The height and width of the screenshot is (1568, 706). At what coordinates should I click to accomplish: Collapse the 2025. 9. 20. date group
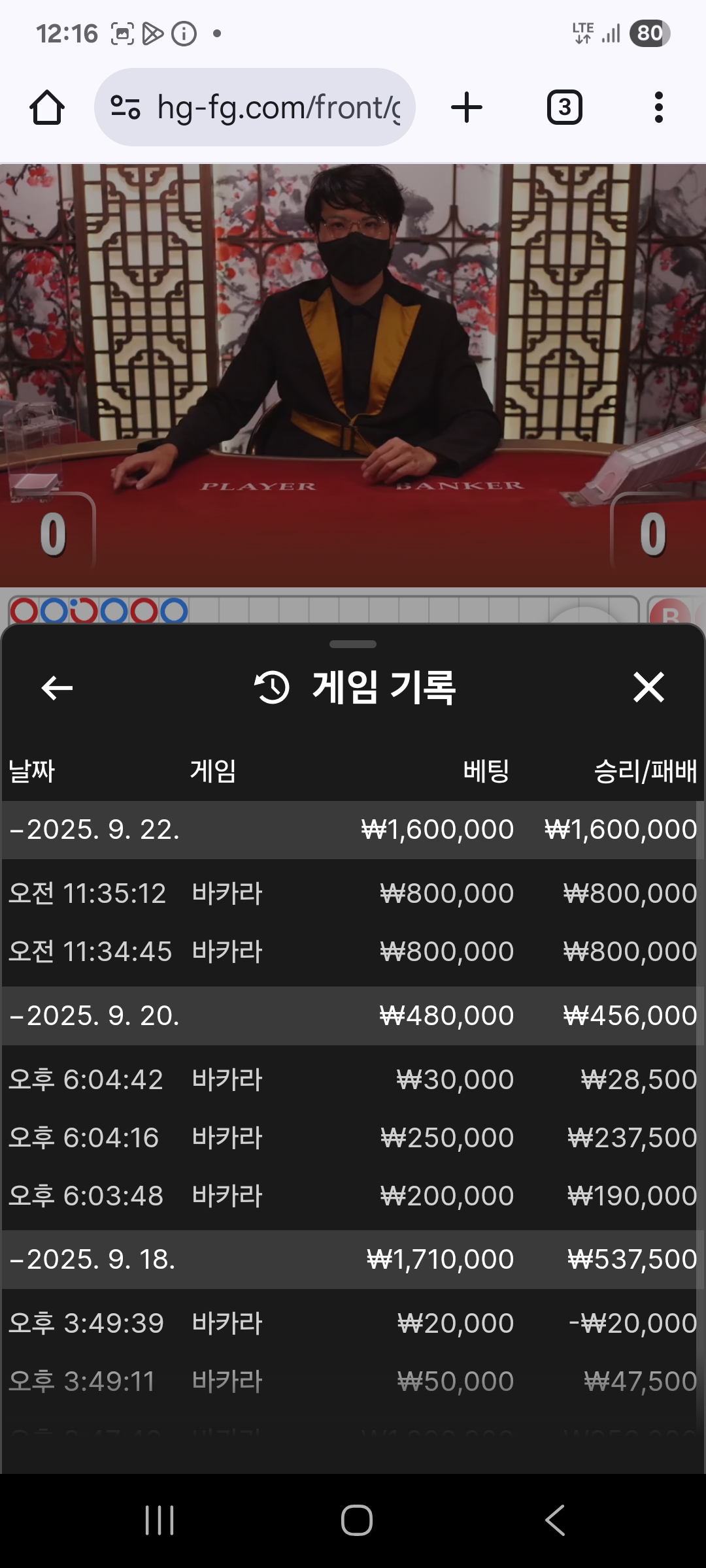point(95,1016)
